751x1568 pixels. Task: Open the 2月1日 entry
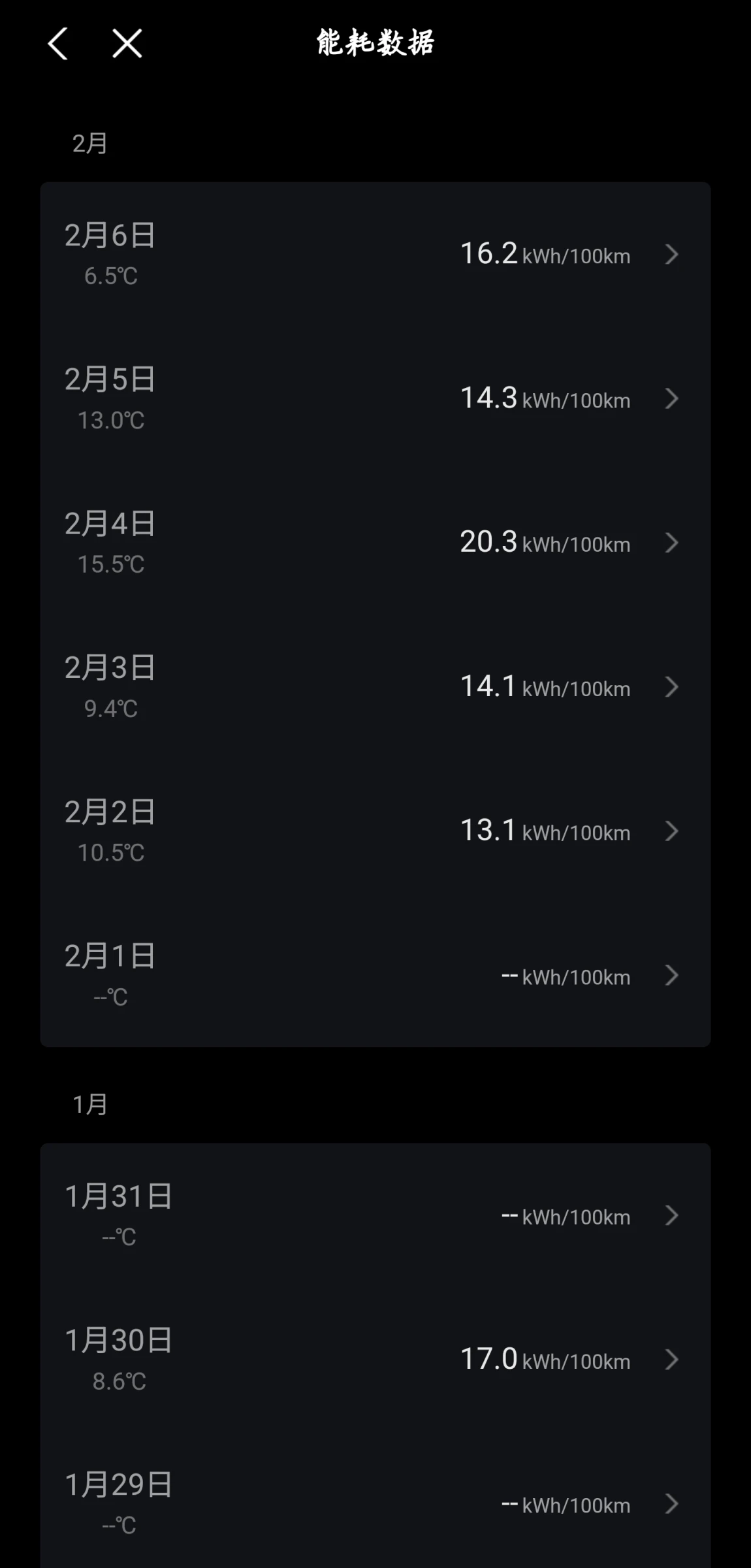375,976
